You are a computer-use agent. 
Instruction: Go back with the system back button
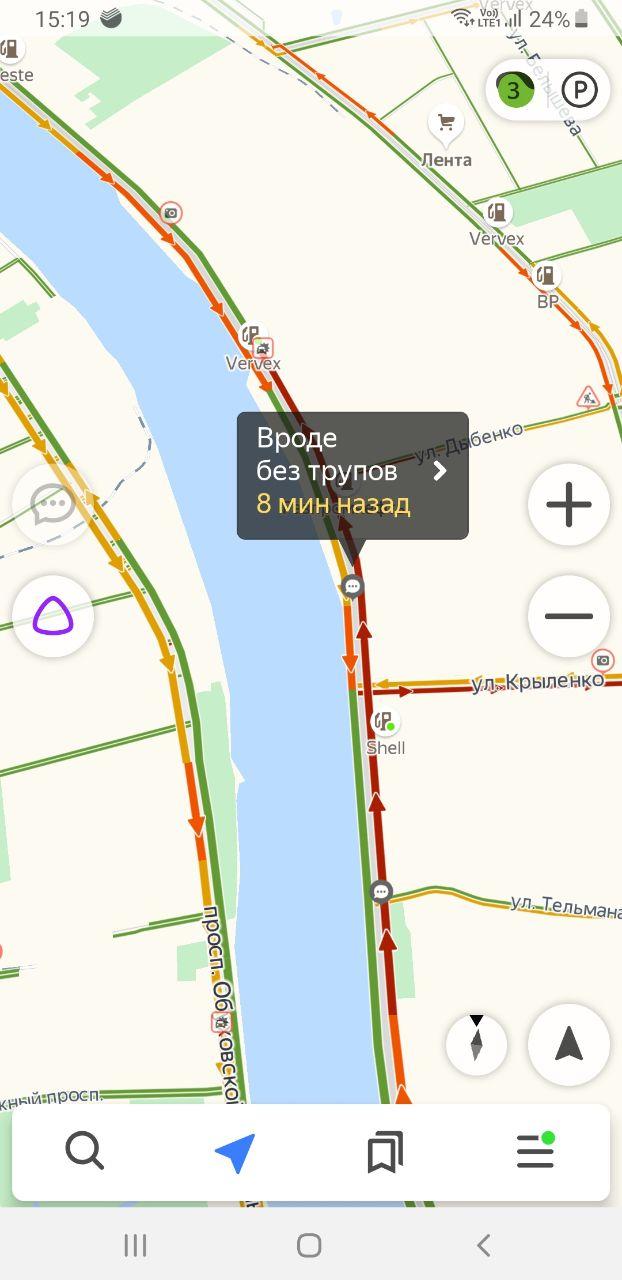point(484,1245)
